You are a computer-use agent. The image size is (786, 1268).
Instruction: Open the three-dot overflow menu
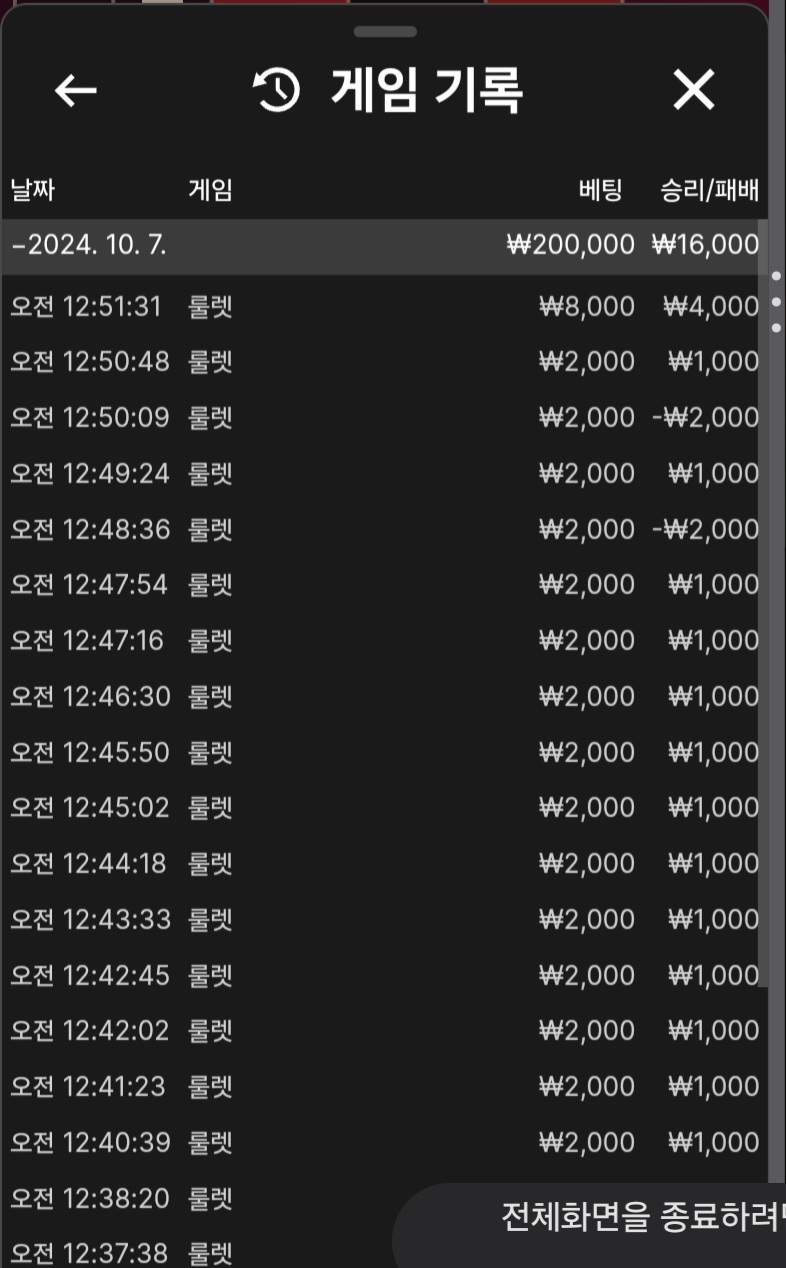point(777,301)
